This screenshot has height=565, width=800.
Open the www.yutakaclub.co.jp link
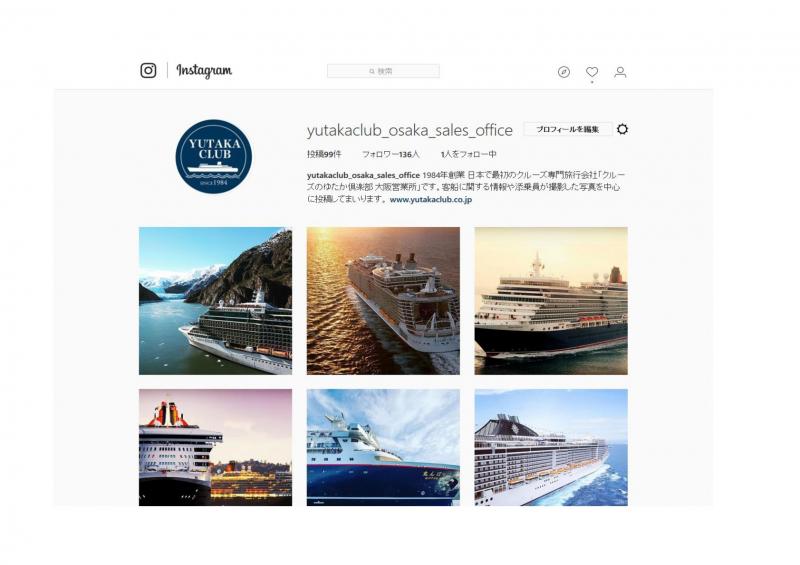pyautogui.click(x=430, y=199)
